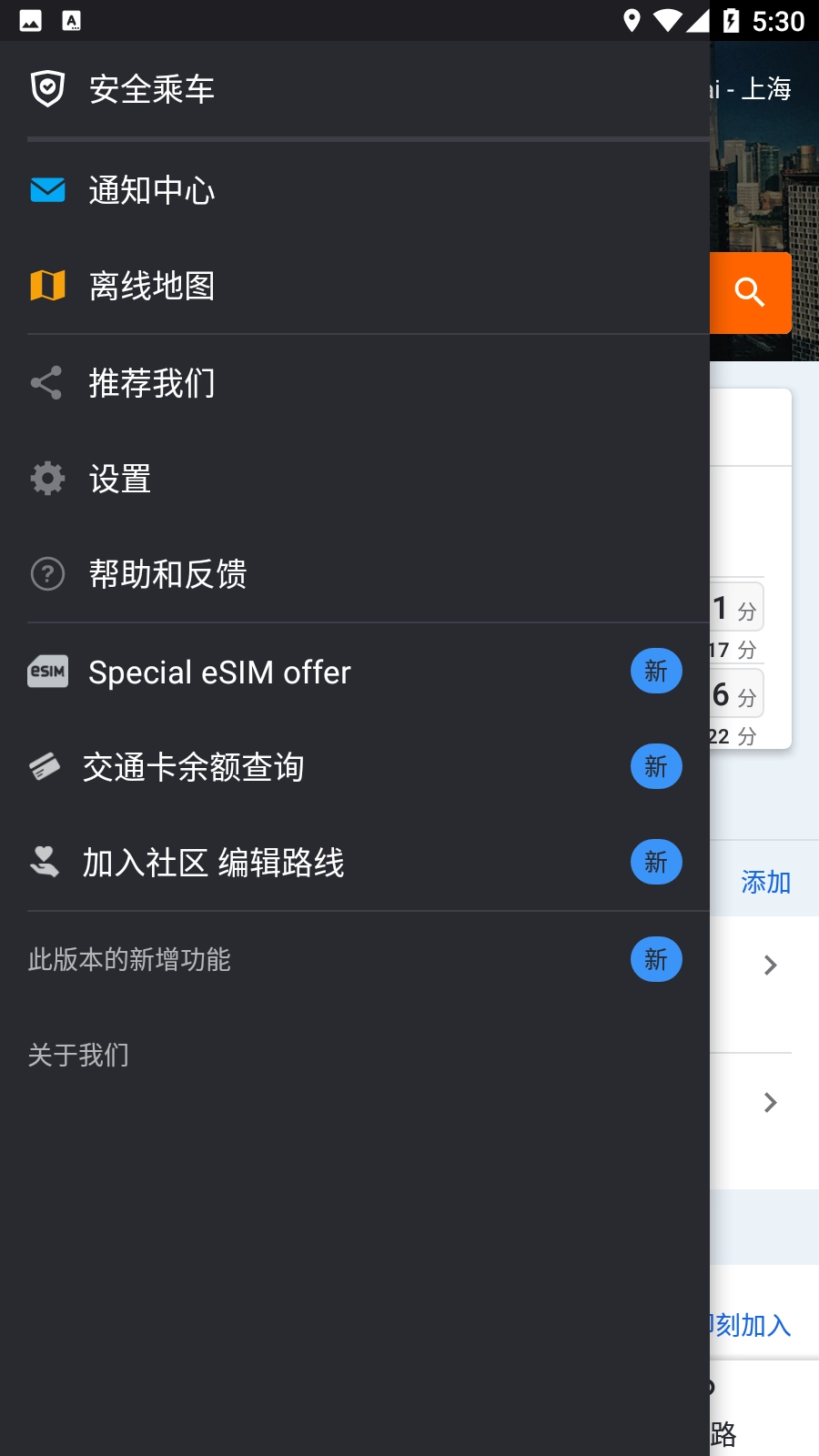Viewport: 819px width, 1456px height.
Task: Select 关于我们 at the drawer bottom
Action: pos(78,1055)
